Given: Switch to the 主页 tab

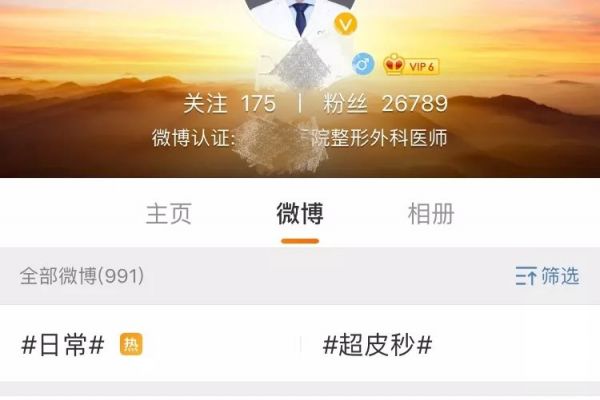Looking at the screenshot, I should click(168, 213).
